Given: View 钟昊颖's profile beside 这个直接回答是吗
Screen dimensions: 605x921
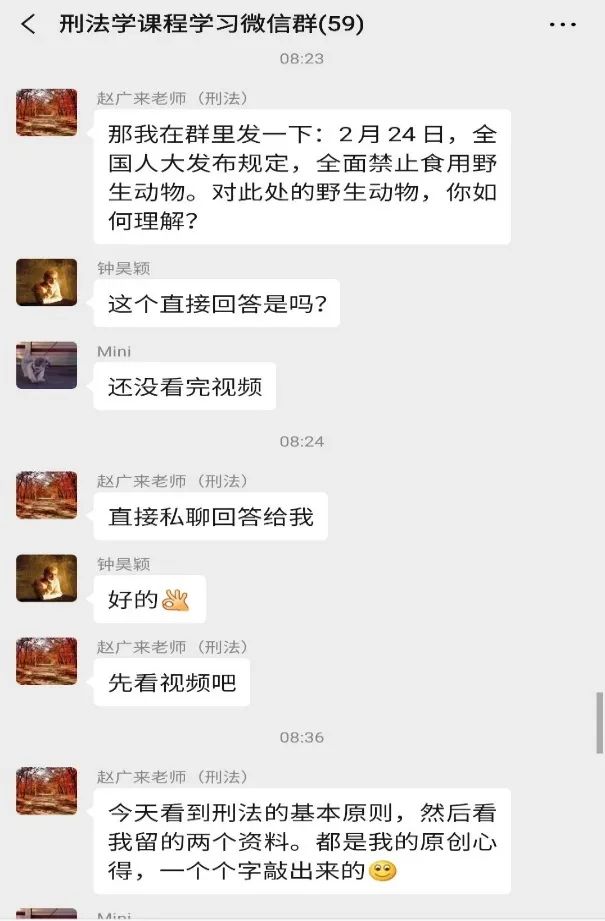Looking at the screenshot, I should click(x=46, y=282).
